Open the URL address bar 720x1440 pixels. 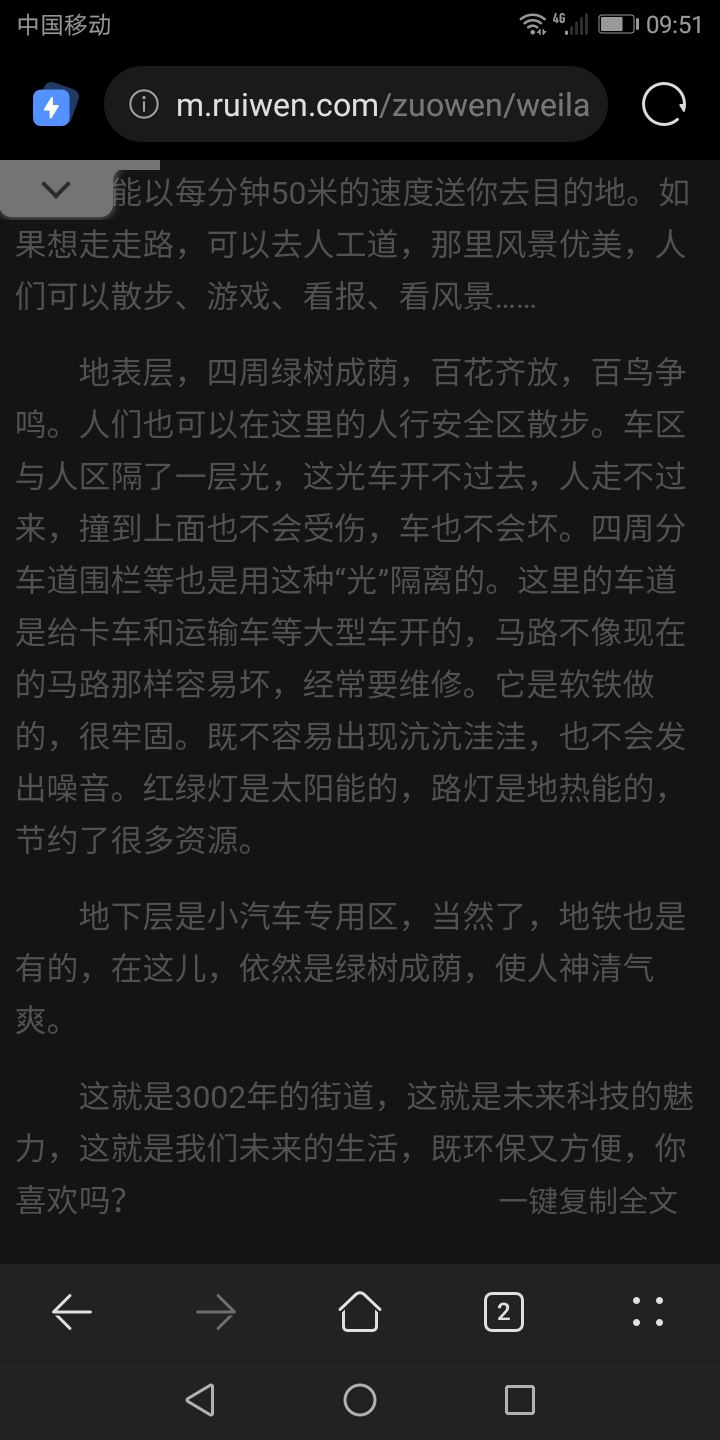380,105
